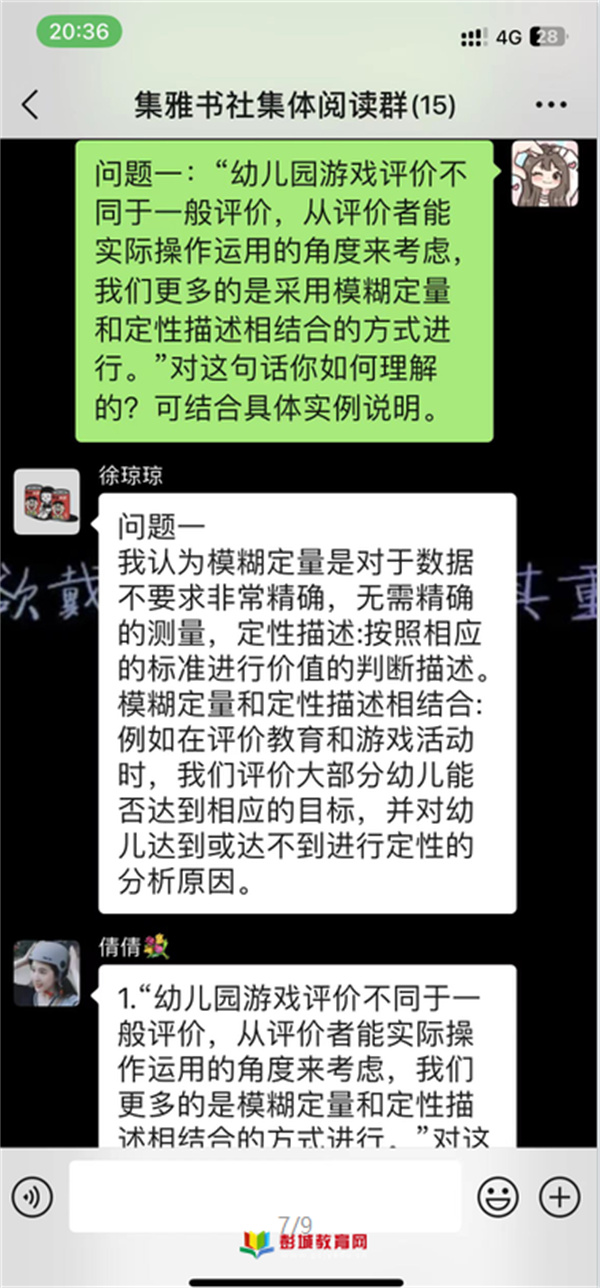This screenshot has width=600, height=1288.
Task: Open 倩倩's profile avatar
Action: 46,973
